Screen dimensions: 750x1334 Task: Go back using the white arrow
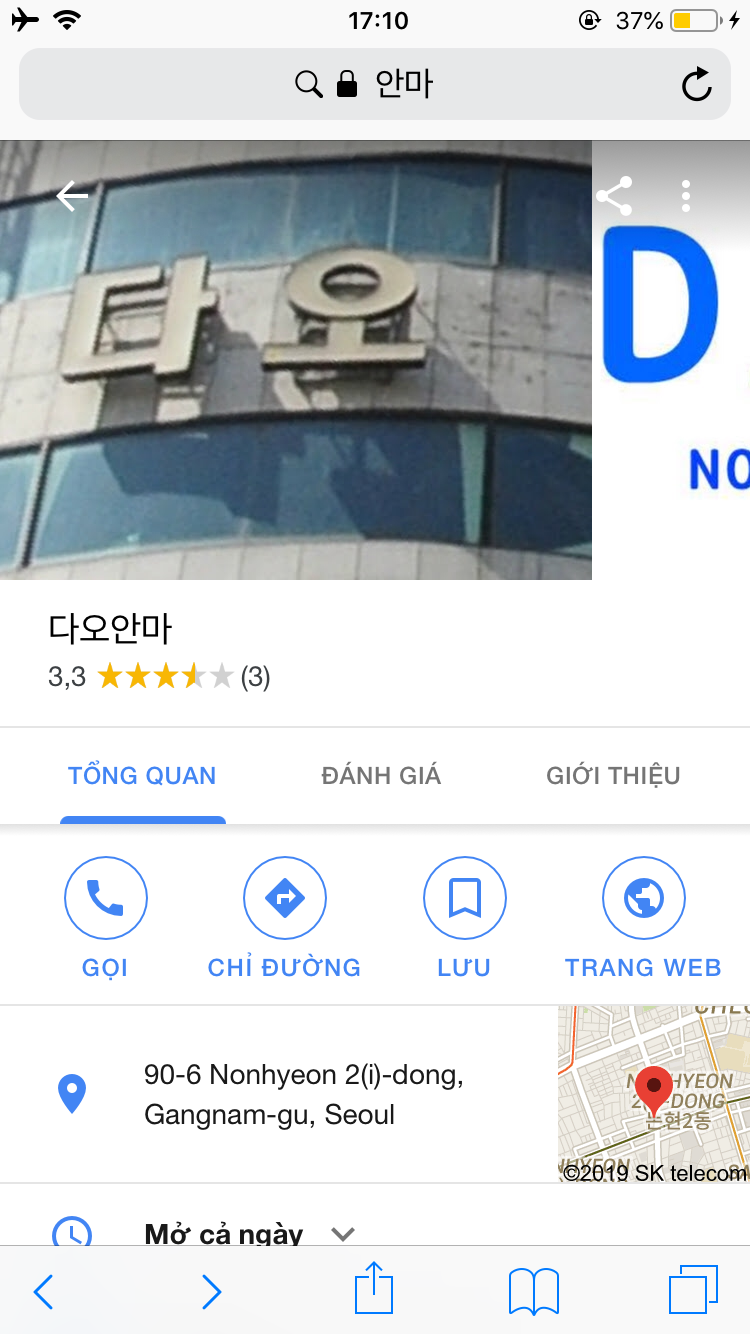click(72, 196)
